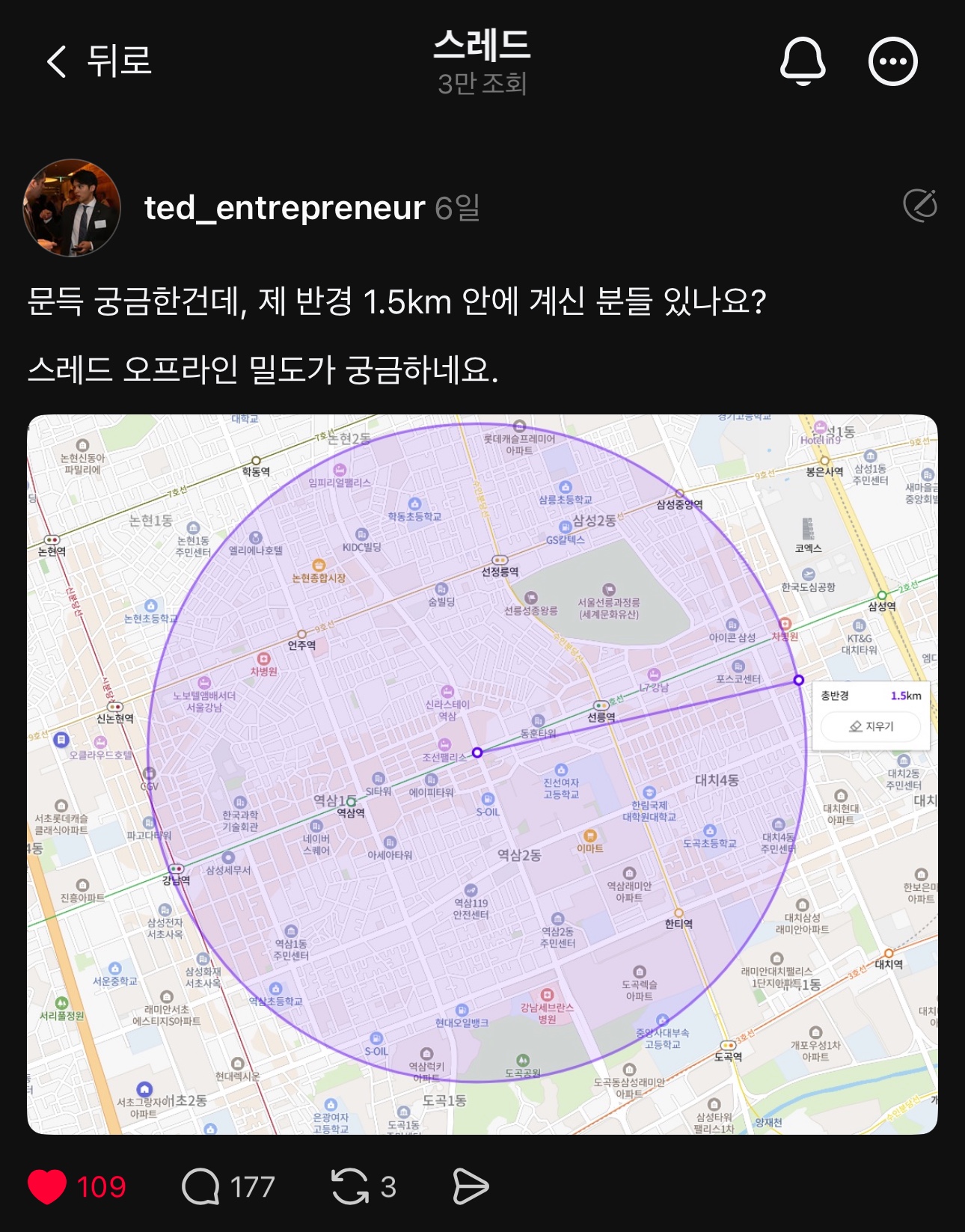Repost this thread
This screenshot has height=1232, width=965.
point(350,1187)
